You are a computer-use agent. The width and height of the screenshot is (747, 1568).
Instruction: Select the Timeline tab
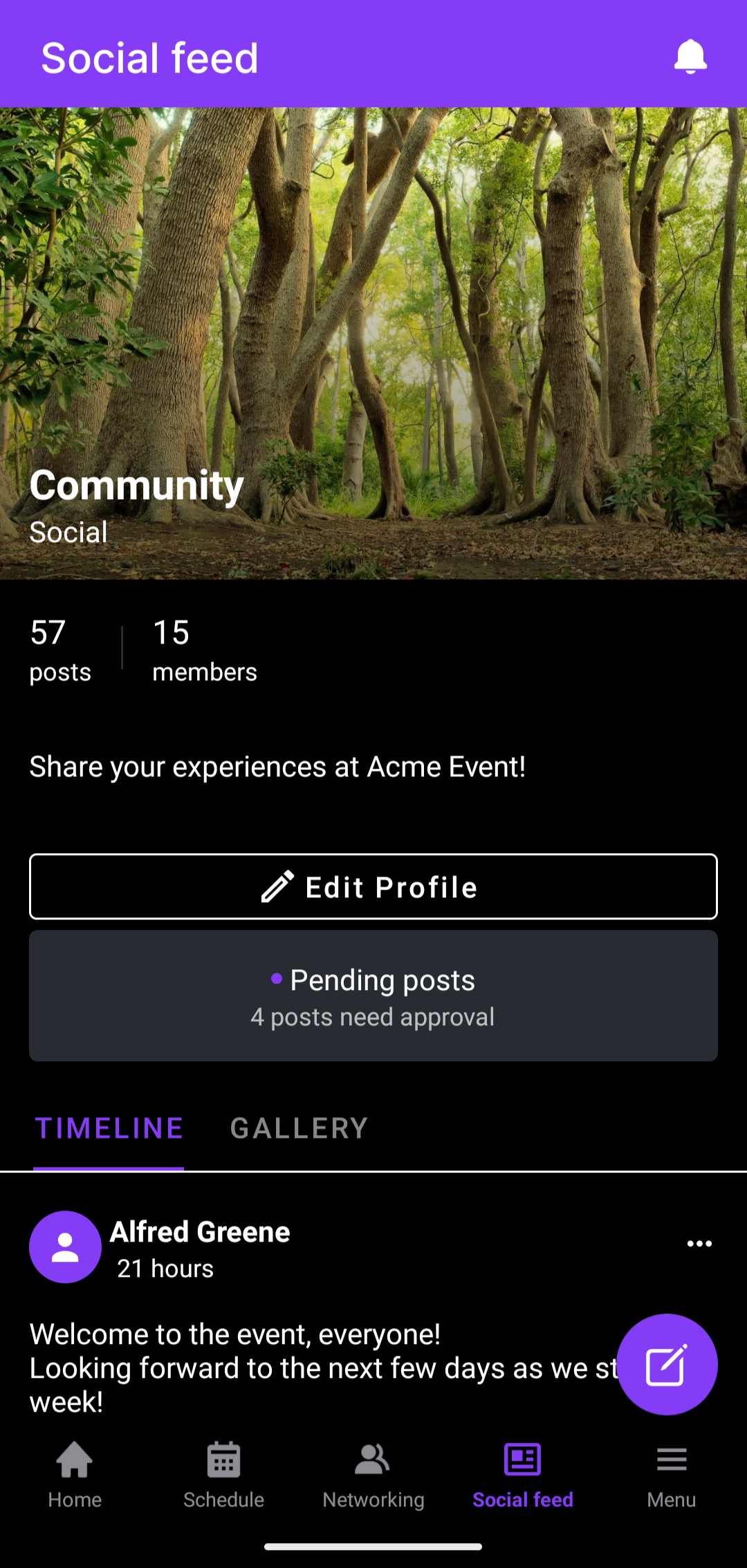point(109,1128)
